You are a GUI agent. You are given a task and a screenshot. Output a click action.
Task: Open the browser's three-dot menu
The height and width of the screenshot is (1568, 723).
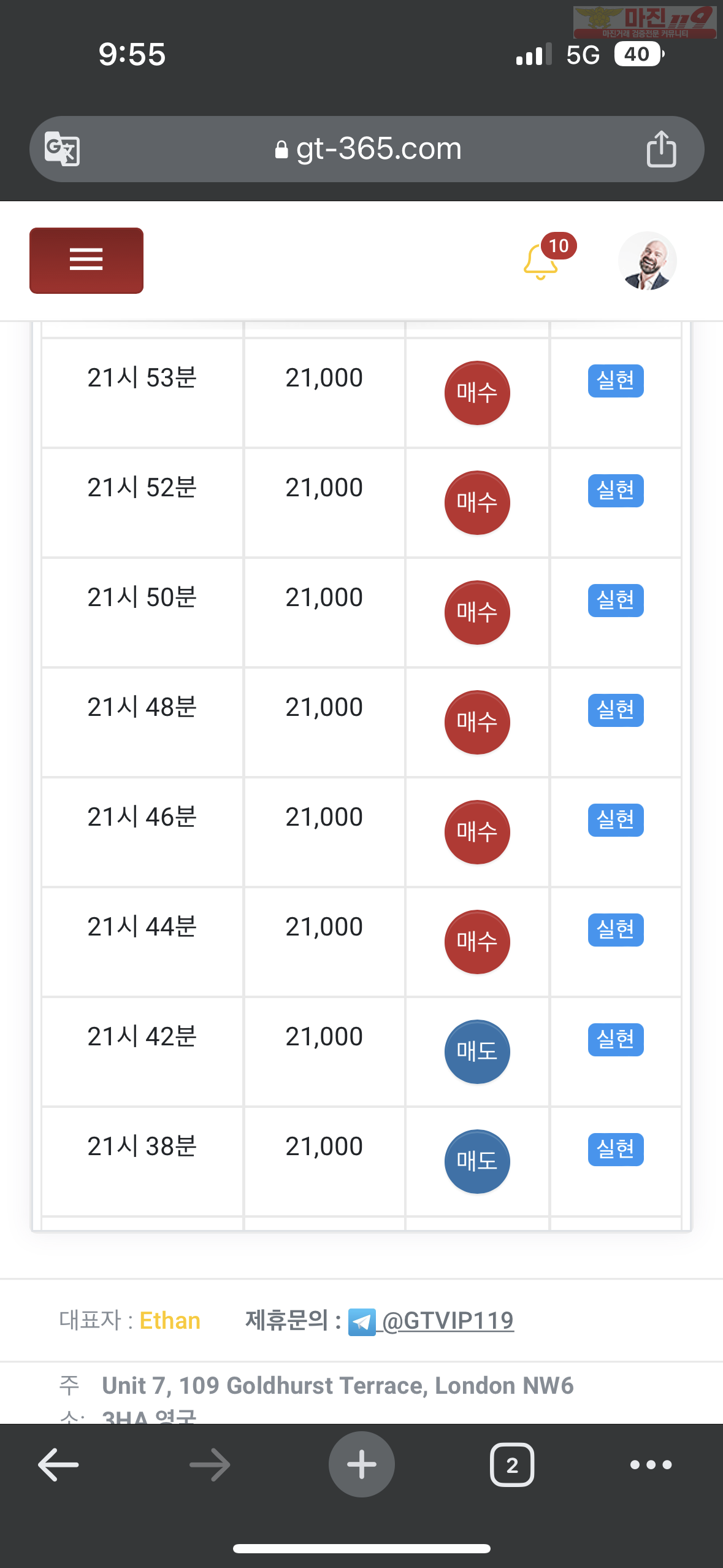pos(651,1464)
